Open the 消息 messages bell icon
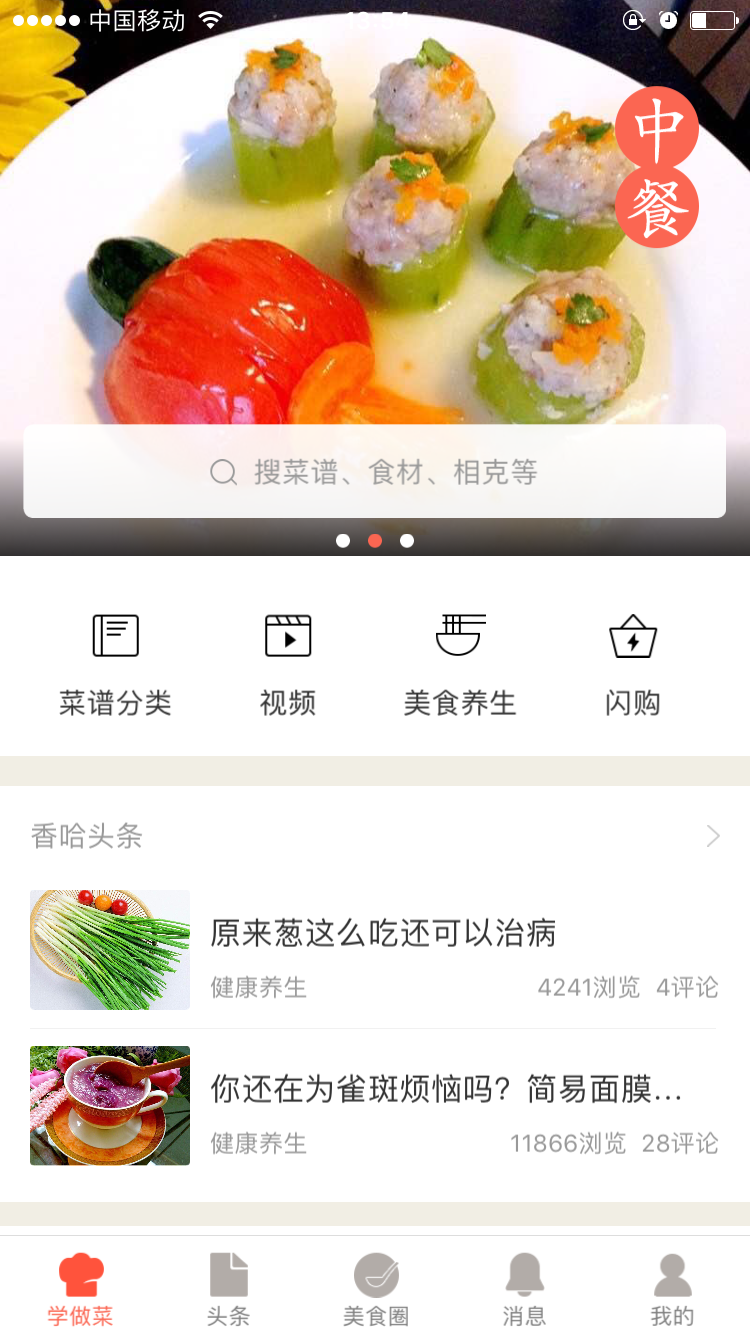 (524, 1284)
